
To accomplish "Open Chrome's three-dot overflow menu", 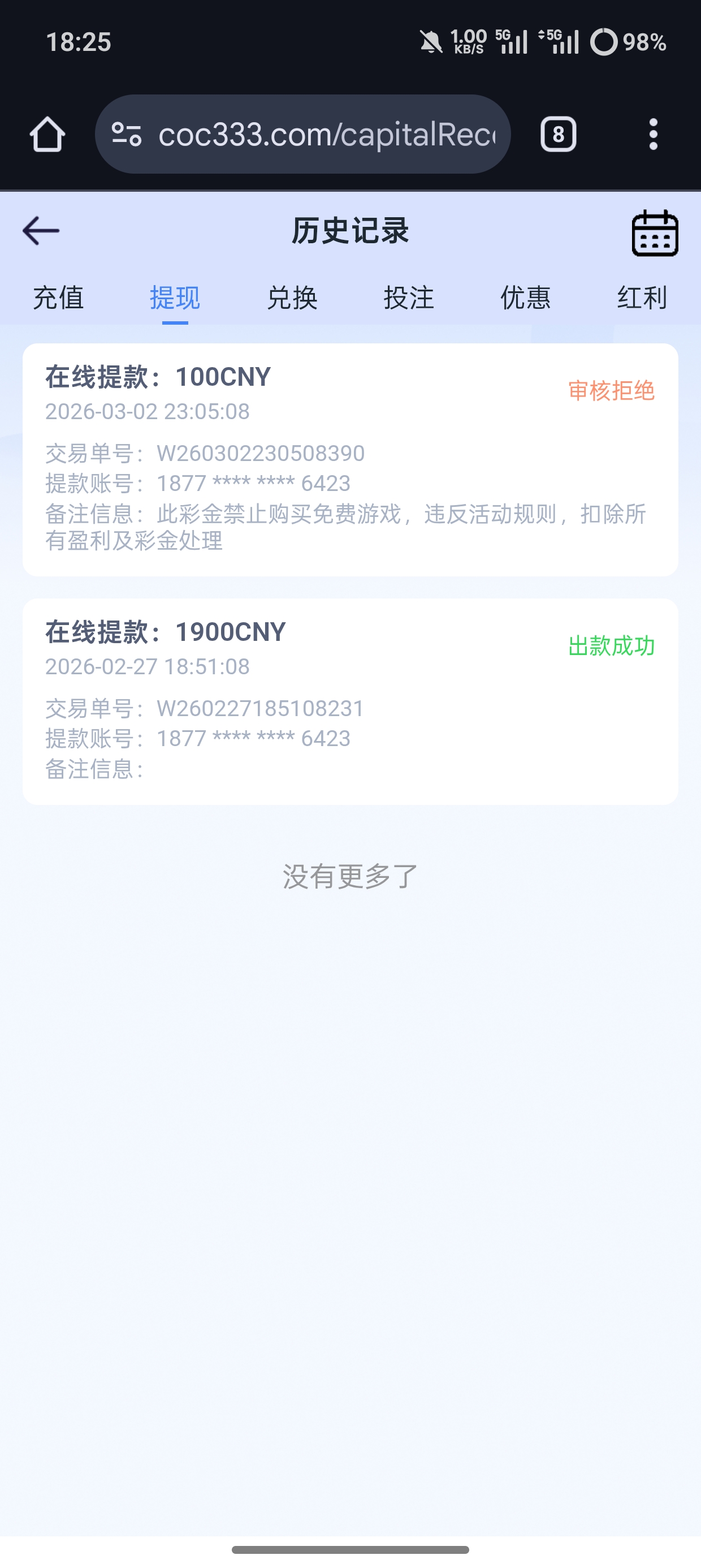I will pos(654,135).
